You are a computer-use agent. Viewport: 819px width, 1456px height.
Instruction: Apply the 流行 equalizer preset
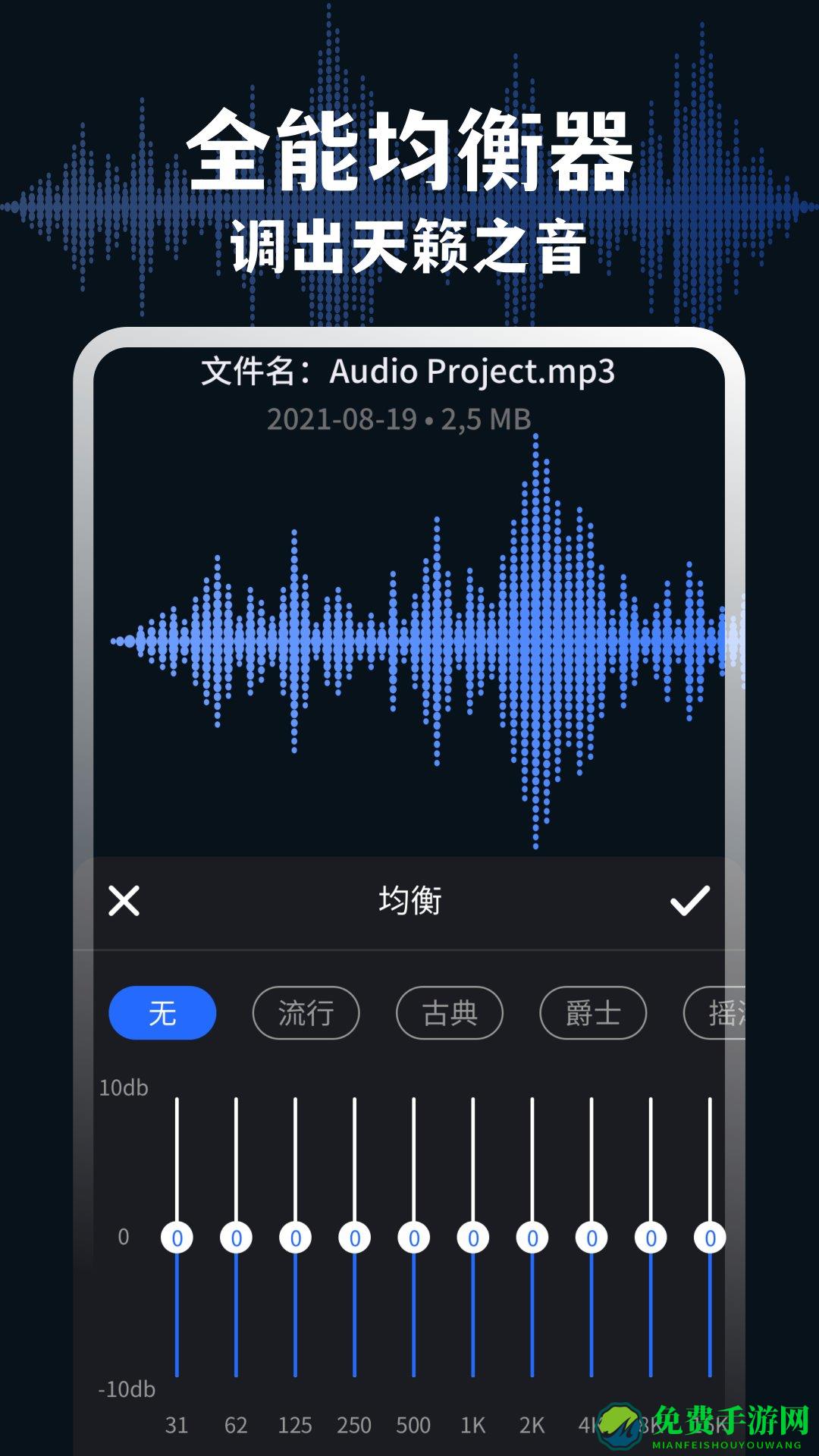point(306,1013)
